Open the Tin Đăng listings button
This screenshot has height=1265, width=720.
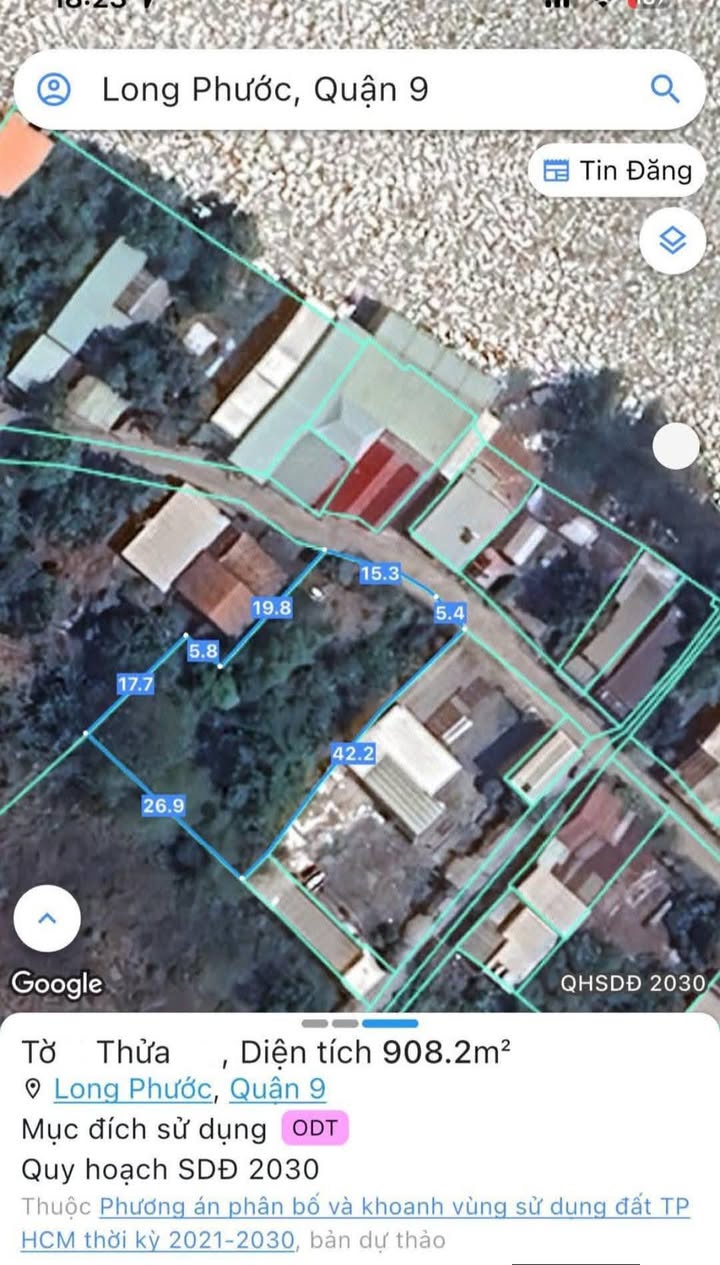(x=617, y=170)
